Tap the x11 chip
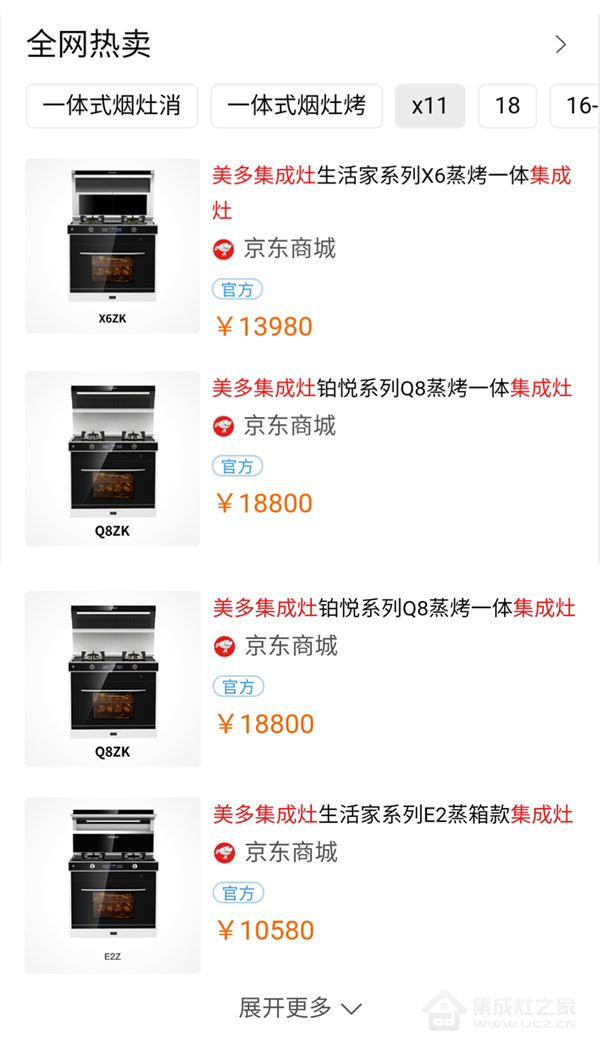 pyautogui.click(x=430, y=106)
